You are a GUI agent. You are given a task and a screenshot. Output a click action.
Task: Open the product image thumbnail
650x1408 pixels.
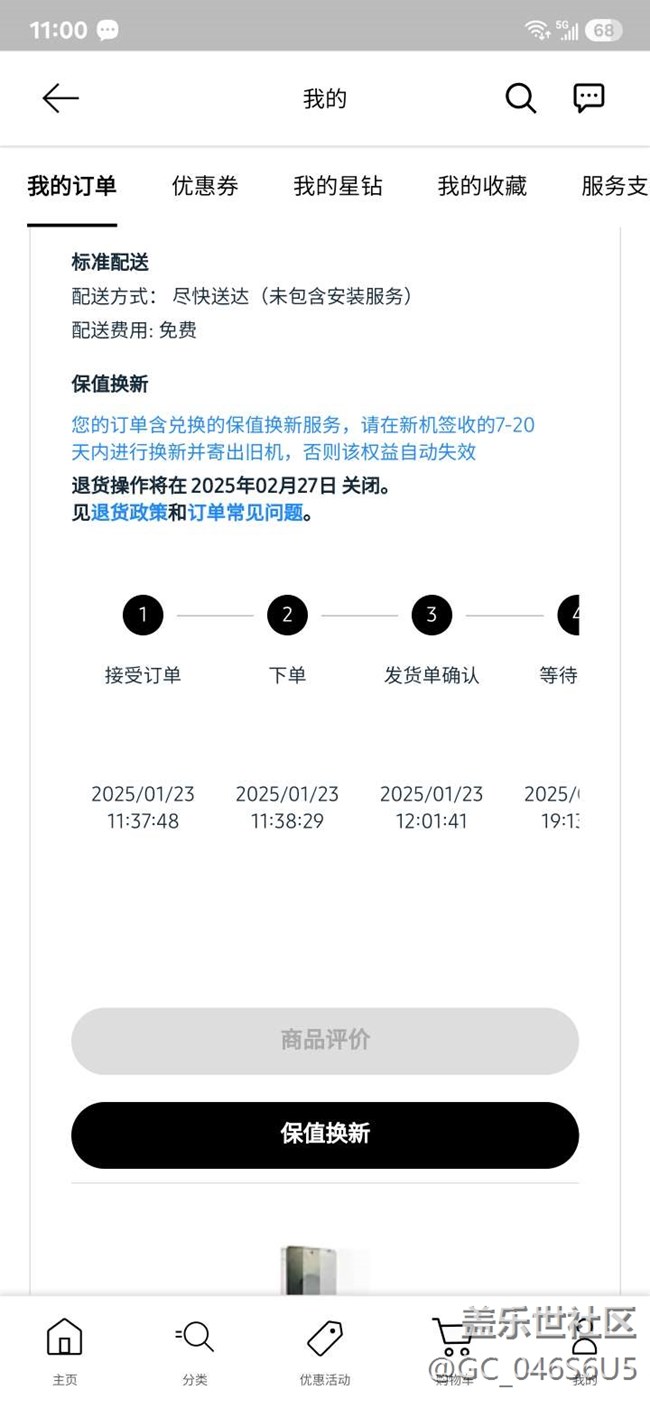point(323,1271)
